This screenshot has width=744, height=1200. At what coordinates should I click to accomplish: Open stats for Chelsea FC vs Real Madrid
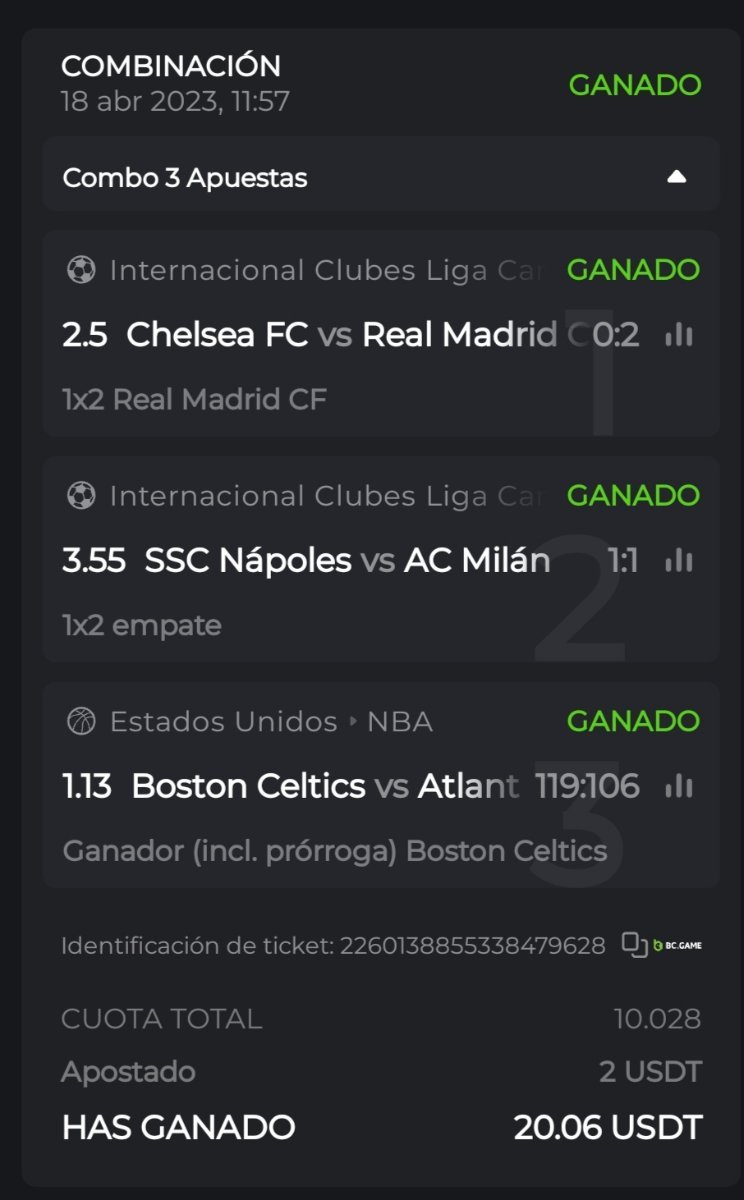679,335
